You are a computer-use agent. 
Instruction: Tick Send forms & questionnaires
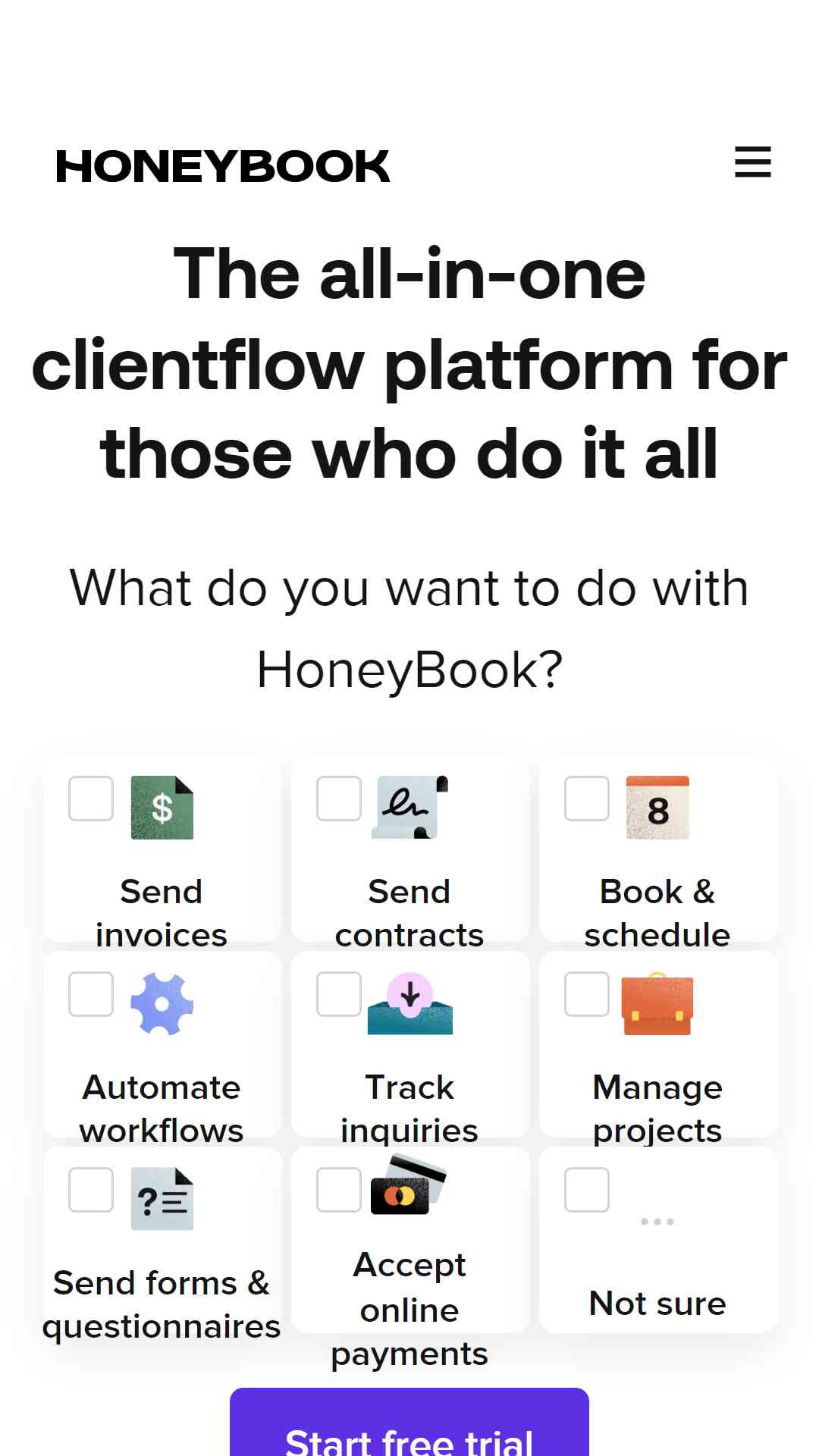pyautogui.click(x=91, y=1190)
